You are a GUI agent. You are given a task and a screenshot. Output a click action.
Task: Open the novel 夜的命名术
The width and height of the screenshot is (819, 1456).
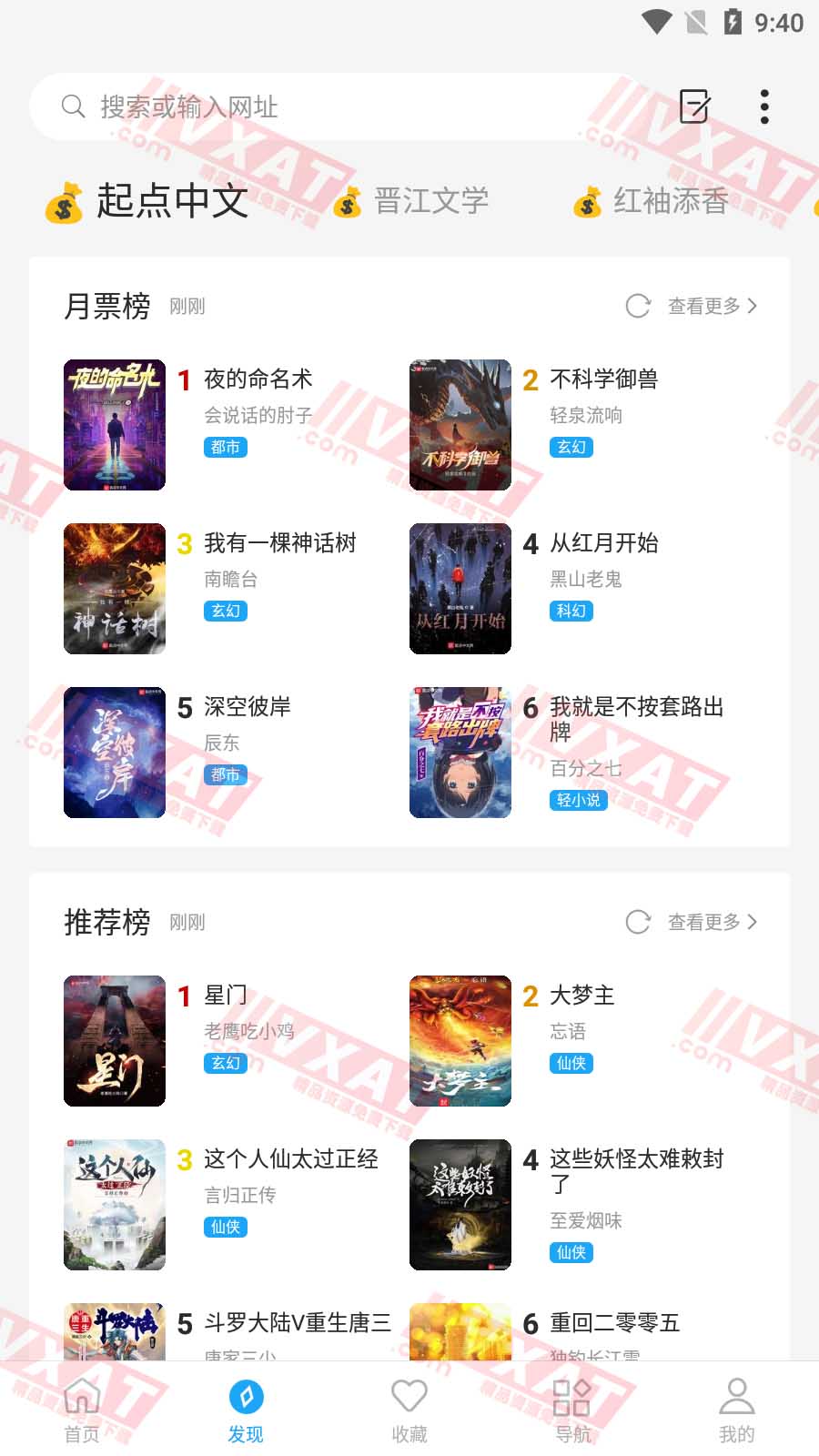pyautogui.click(x=257, y=379)
